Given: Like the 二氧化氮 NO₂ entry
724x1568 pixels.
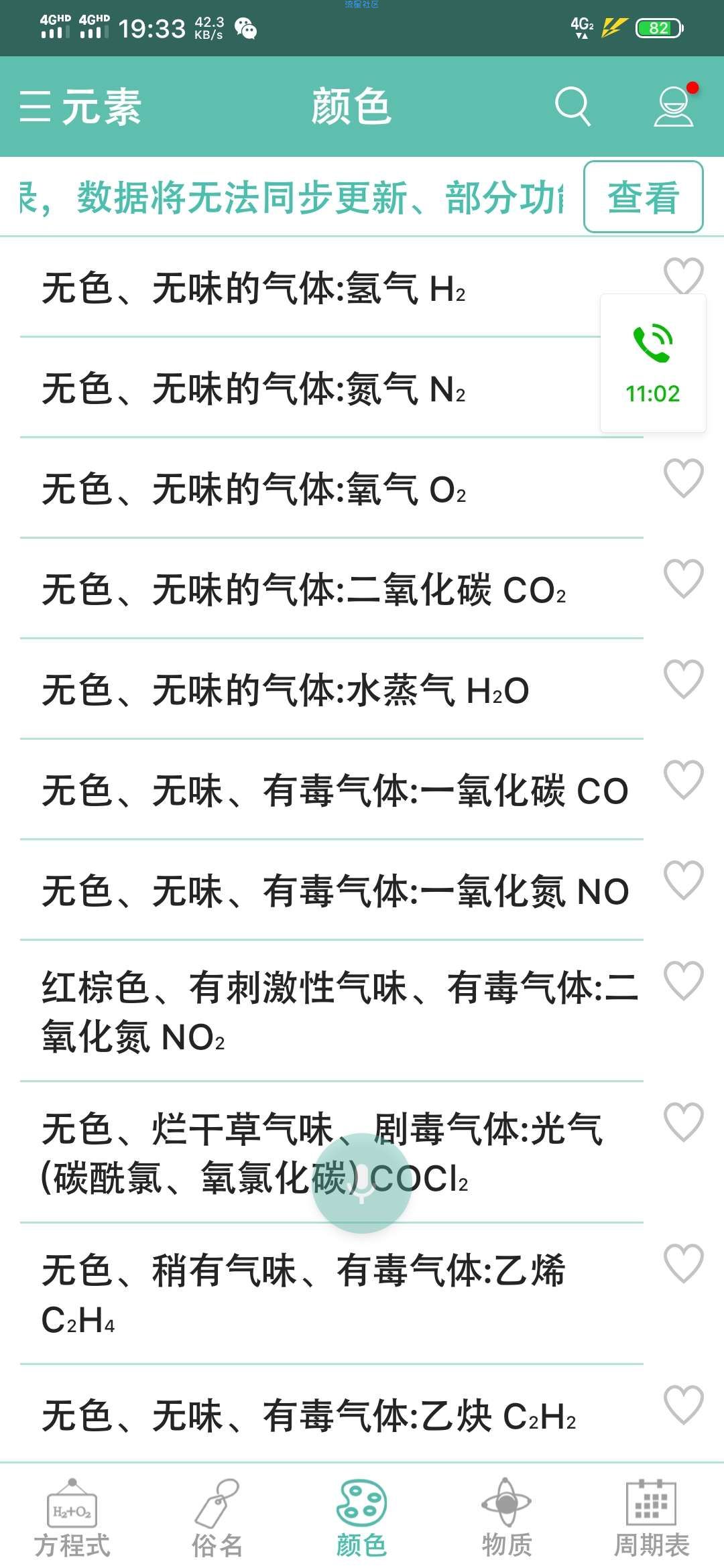Looking at the screenshot, I should point(683,980).
